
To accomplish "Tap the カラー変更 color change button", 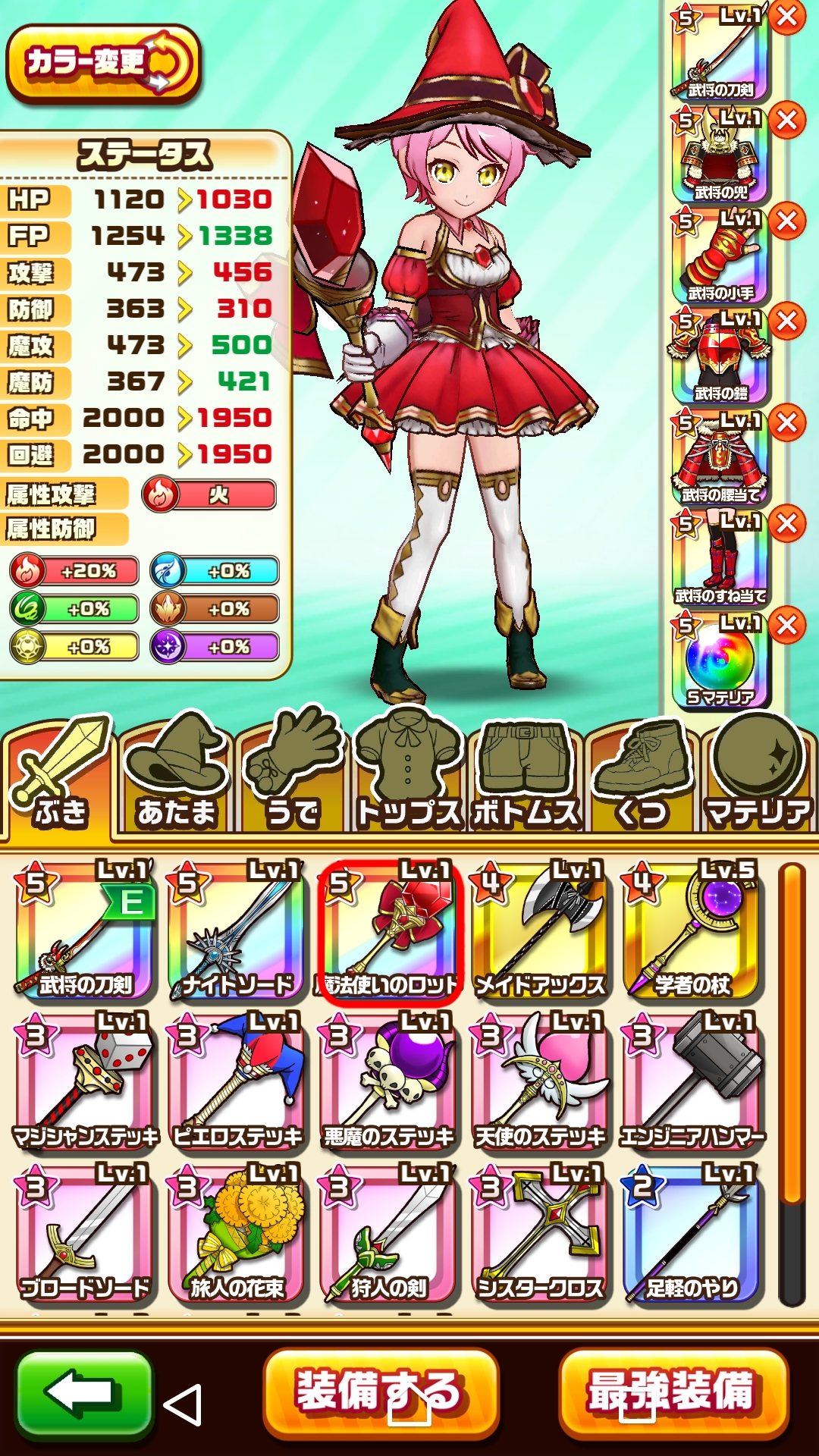I will (x=103, y=62).
